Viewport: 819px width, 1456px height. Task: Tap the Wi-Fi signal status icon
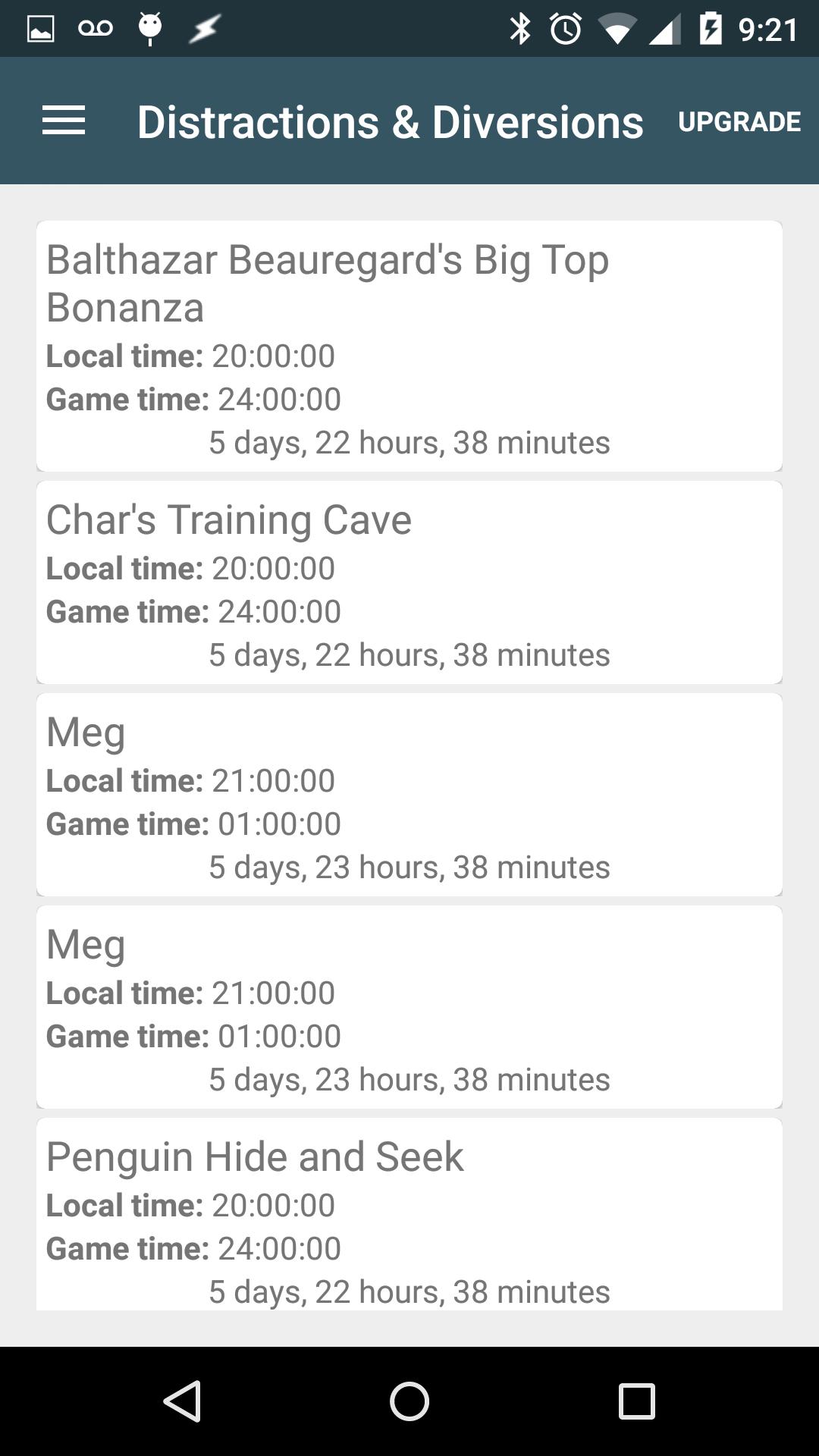point(616,28)
